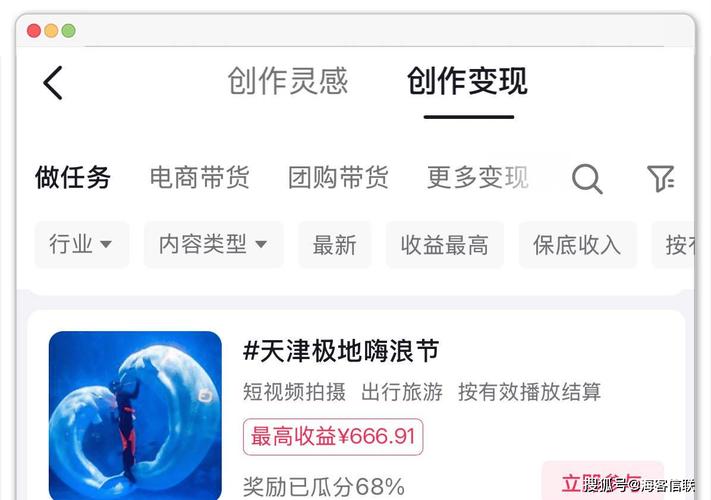Open the filter funnel icon
The image size is (711, 500).
pos(660,179)
